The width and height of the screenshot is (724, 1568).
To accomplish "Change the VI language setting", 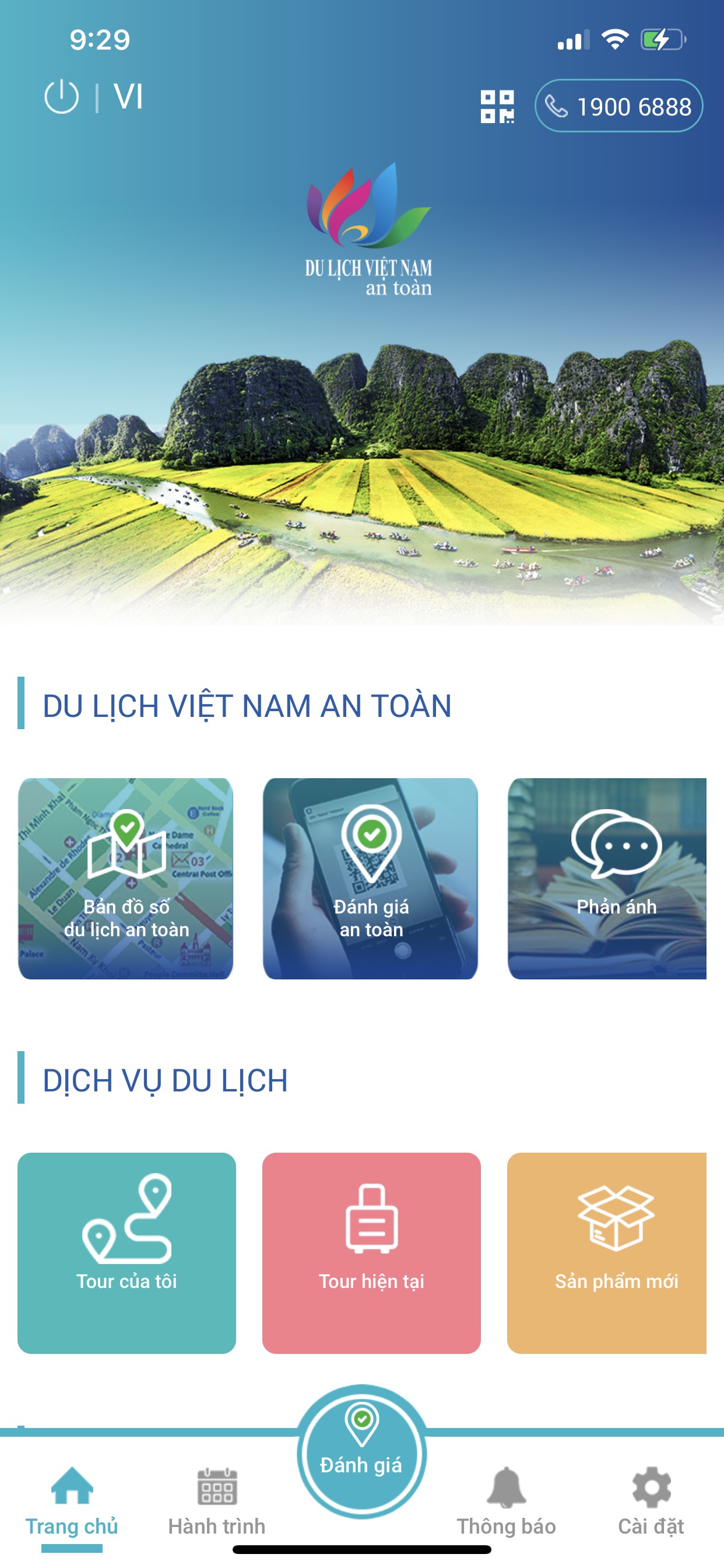I will 128,97.
